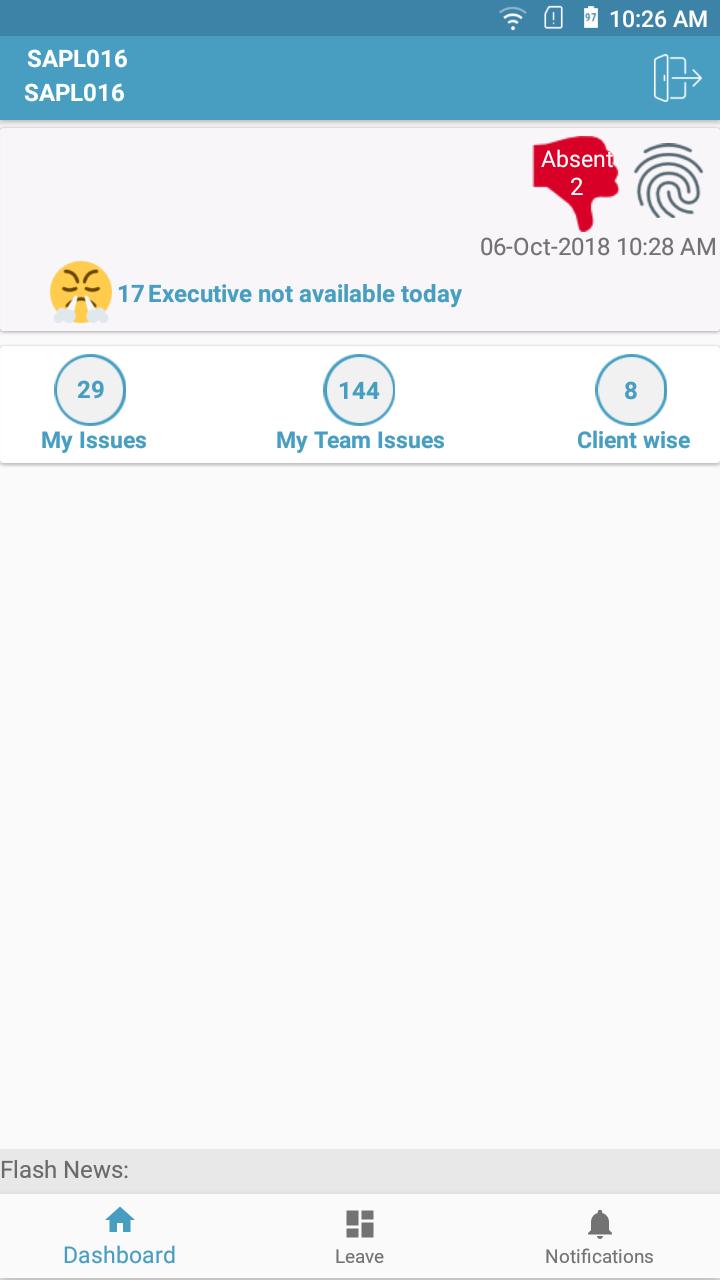Image resolution: width=720 pixels, height=1280 pixels.
Task: Open the Absent 2 indicator
Action: (575, 180)
